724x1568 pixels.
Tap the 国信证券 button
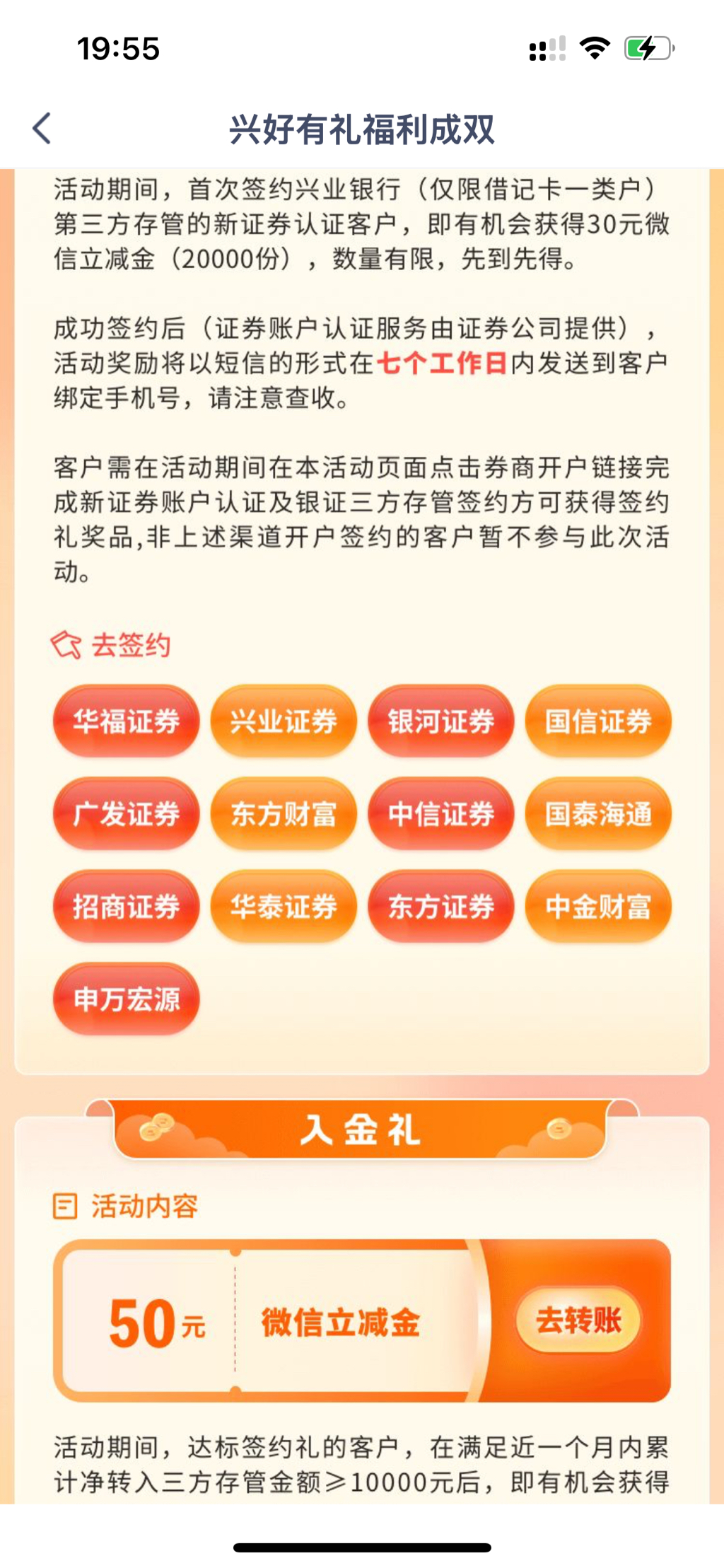598,721
